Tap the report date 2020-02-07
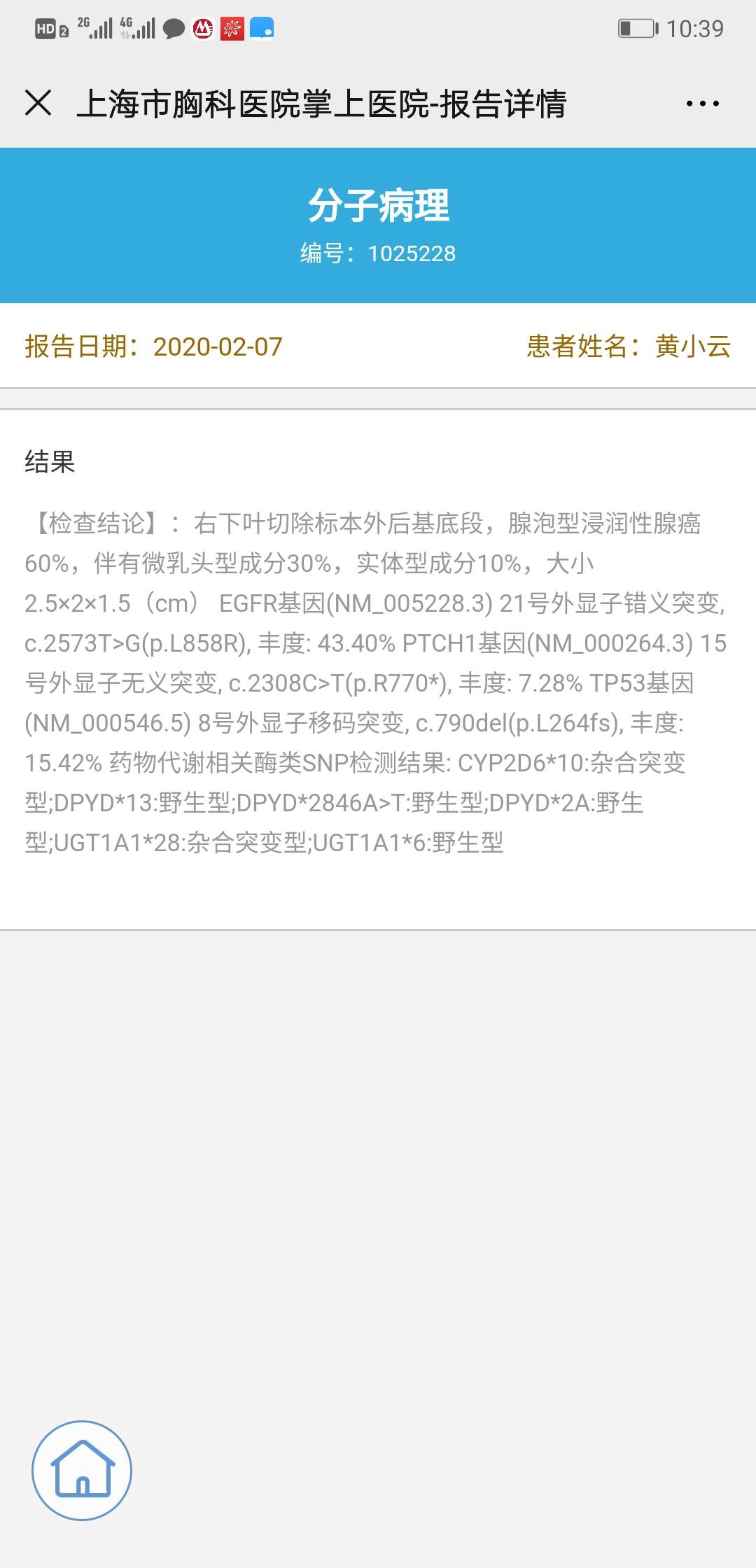Screen dimensions: 756x1568 pos(217,346)
